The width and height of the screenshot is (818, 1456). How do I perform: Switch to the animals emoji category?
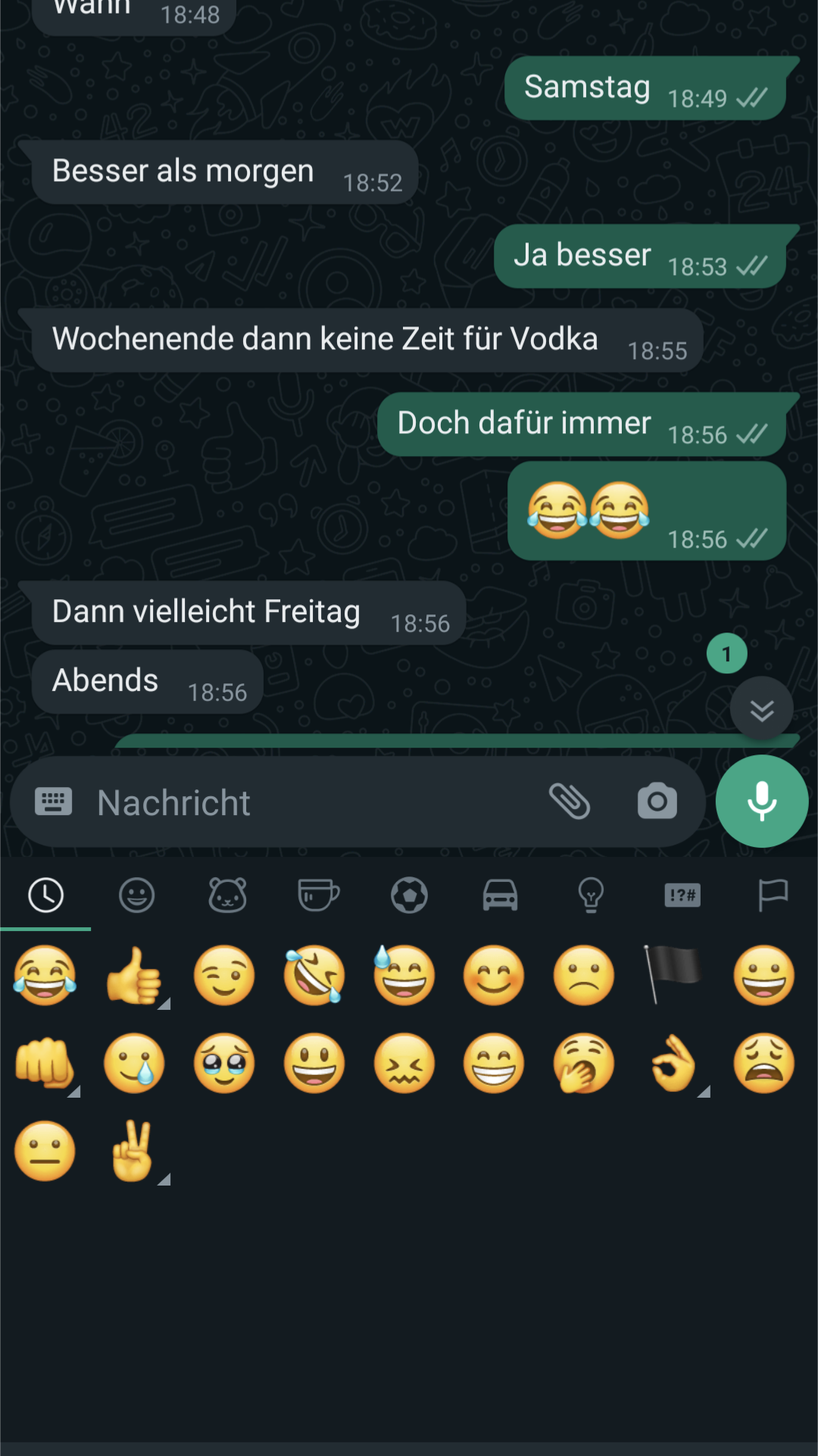point(227,895)
